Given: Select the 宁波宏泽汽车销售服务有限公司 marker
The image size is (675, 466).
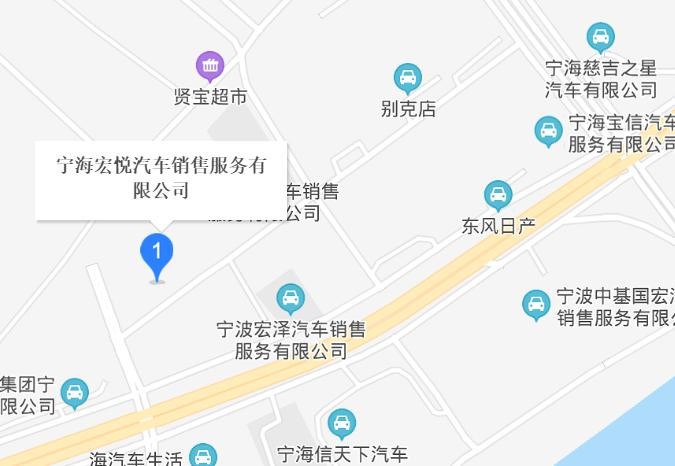Looking at the screenshot, I should [x=291, y=298].
